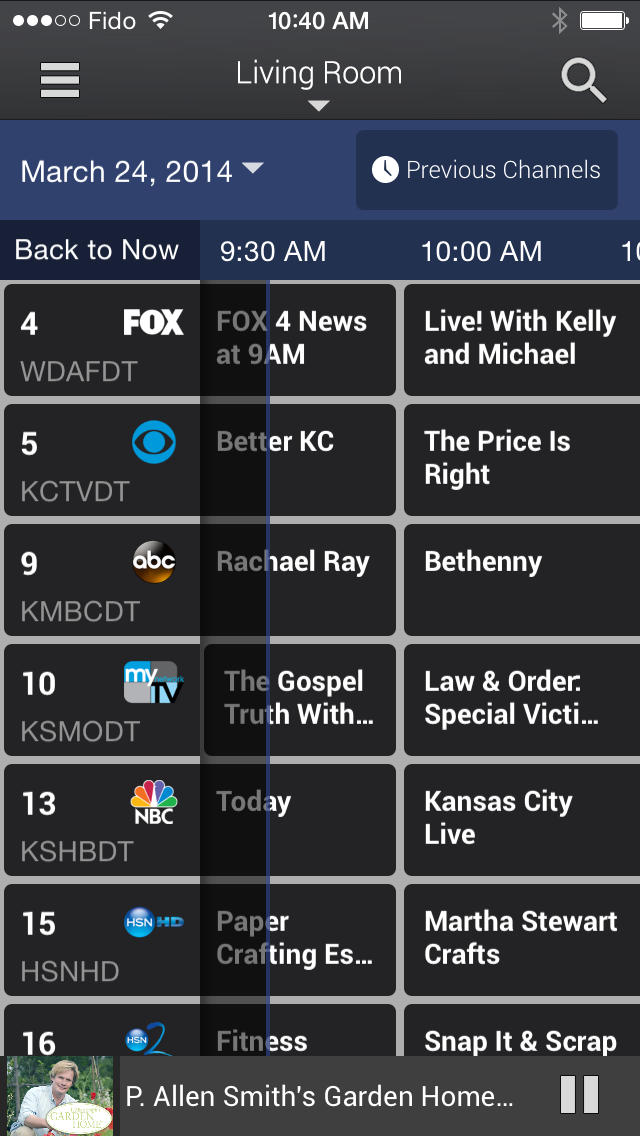View Law & Order: Special Victims listing

pos(520,699)
